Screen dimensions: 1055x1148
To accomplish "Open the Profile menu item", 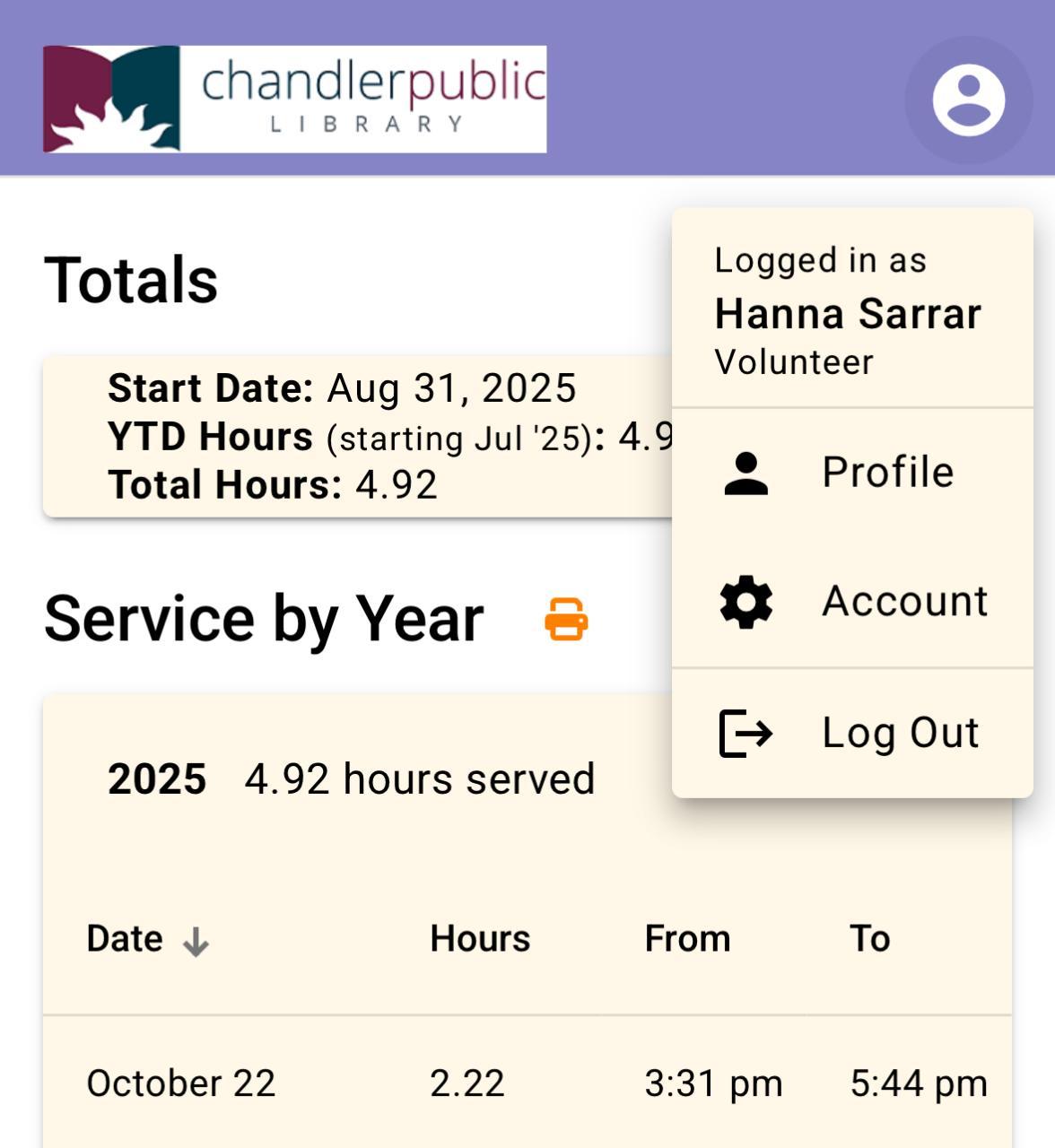I will pyautogui.click(x=852, y=473).
